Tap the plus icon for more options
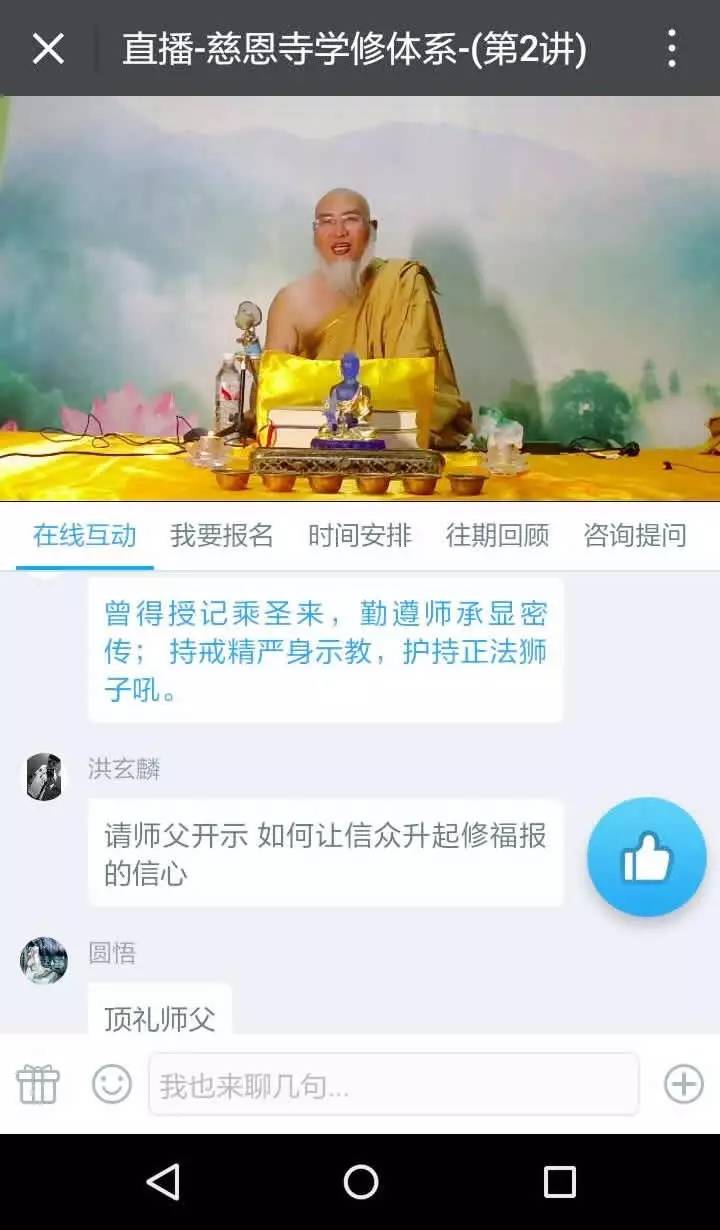The height and width of the screenshot is (1230, 720). coord(684,1084)
